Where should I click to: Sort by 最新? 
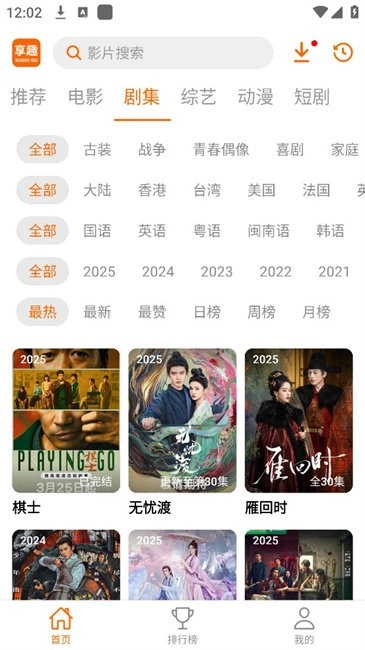coord(97,312)
